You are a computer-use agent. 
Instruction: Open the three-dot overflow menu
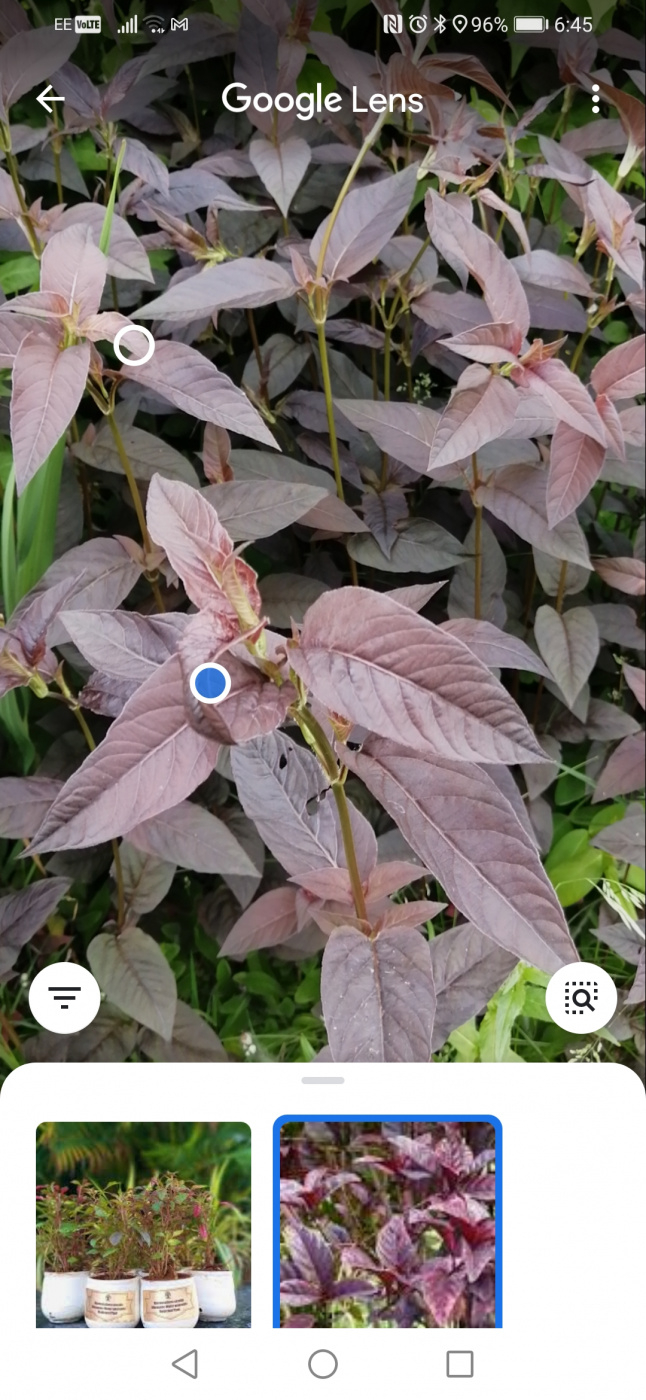coord(595,98)
